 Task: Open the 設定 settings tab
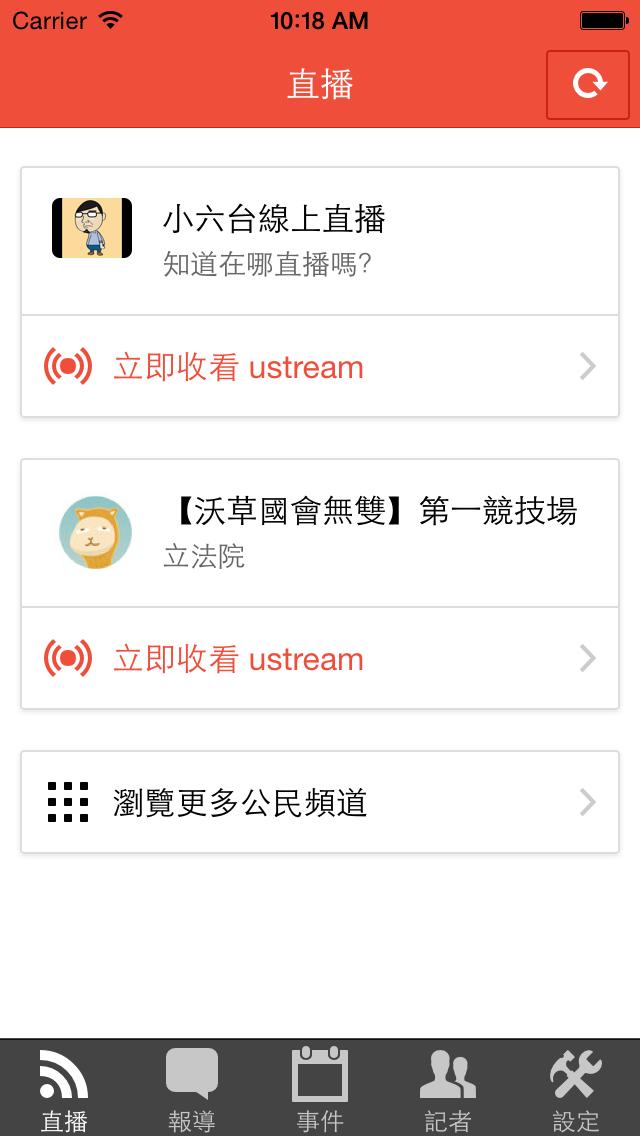(x=575, y=1088)
